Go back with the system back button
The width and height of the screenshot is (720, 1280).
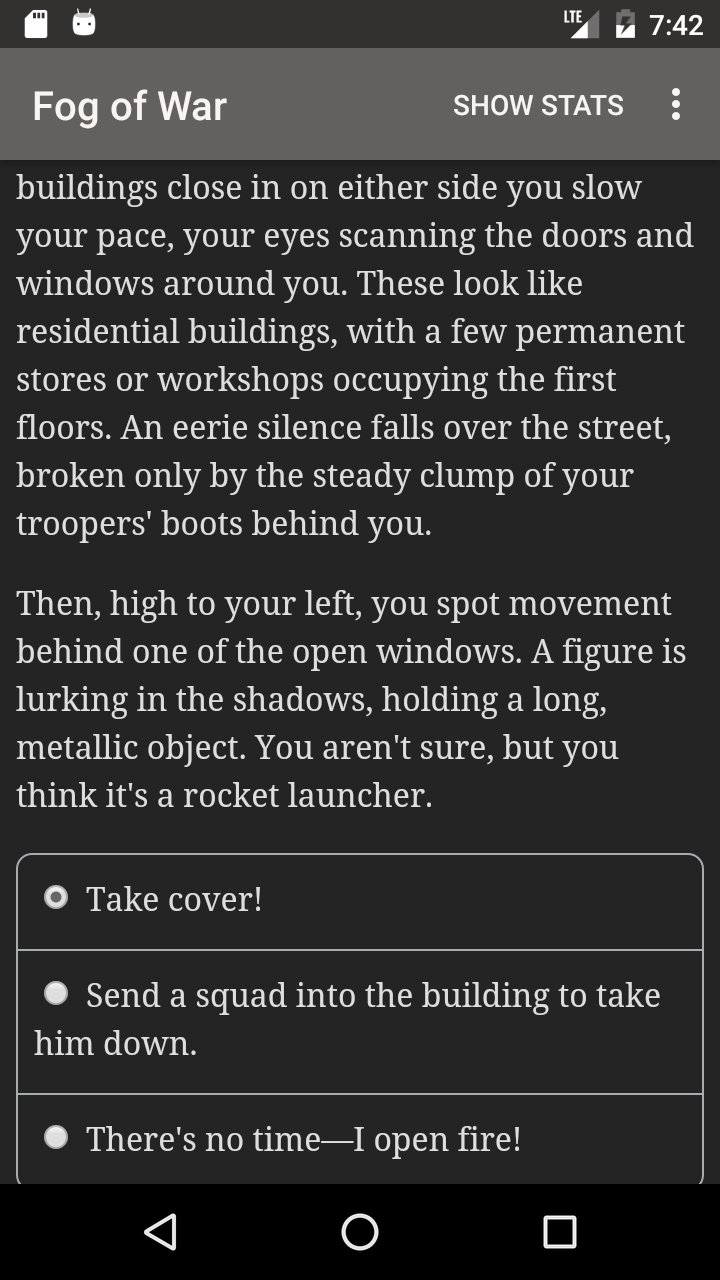[160, 1232]
